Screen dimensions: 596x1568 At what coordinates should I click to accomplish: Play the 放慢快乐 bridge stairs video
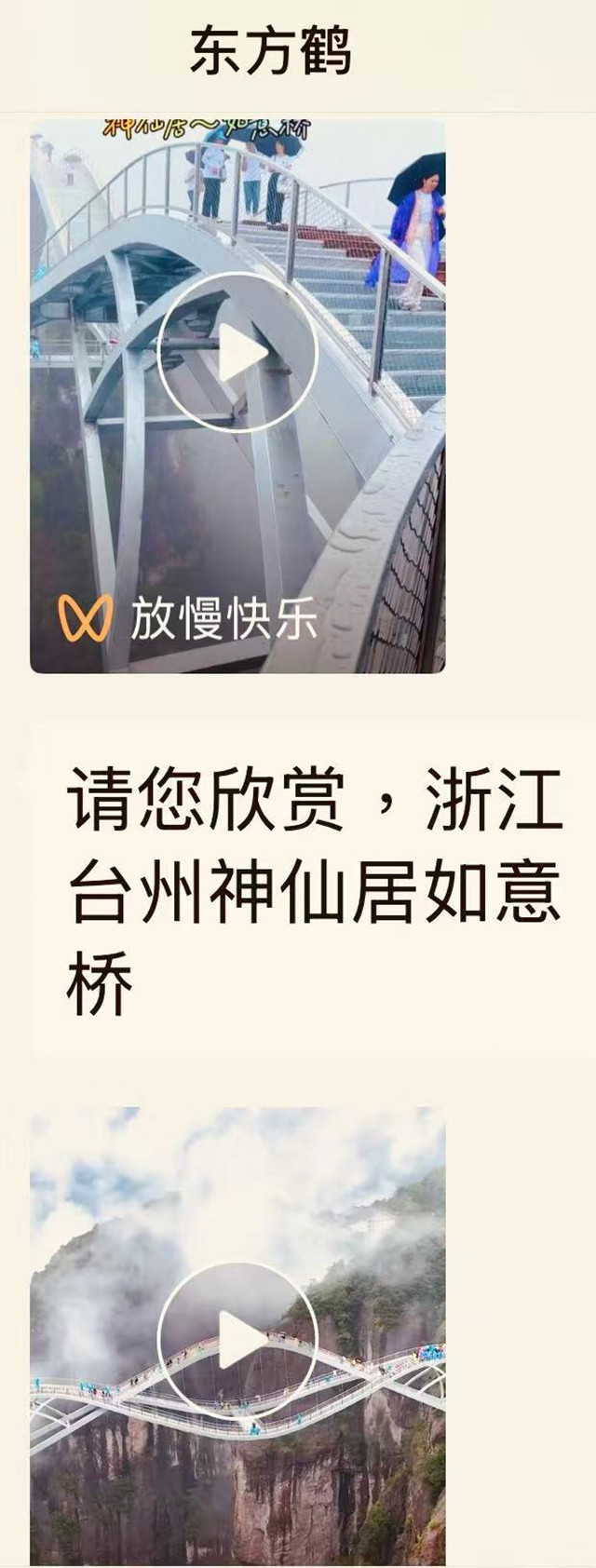(237, 353)
